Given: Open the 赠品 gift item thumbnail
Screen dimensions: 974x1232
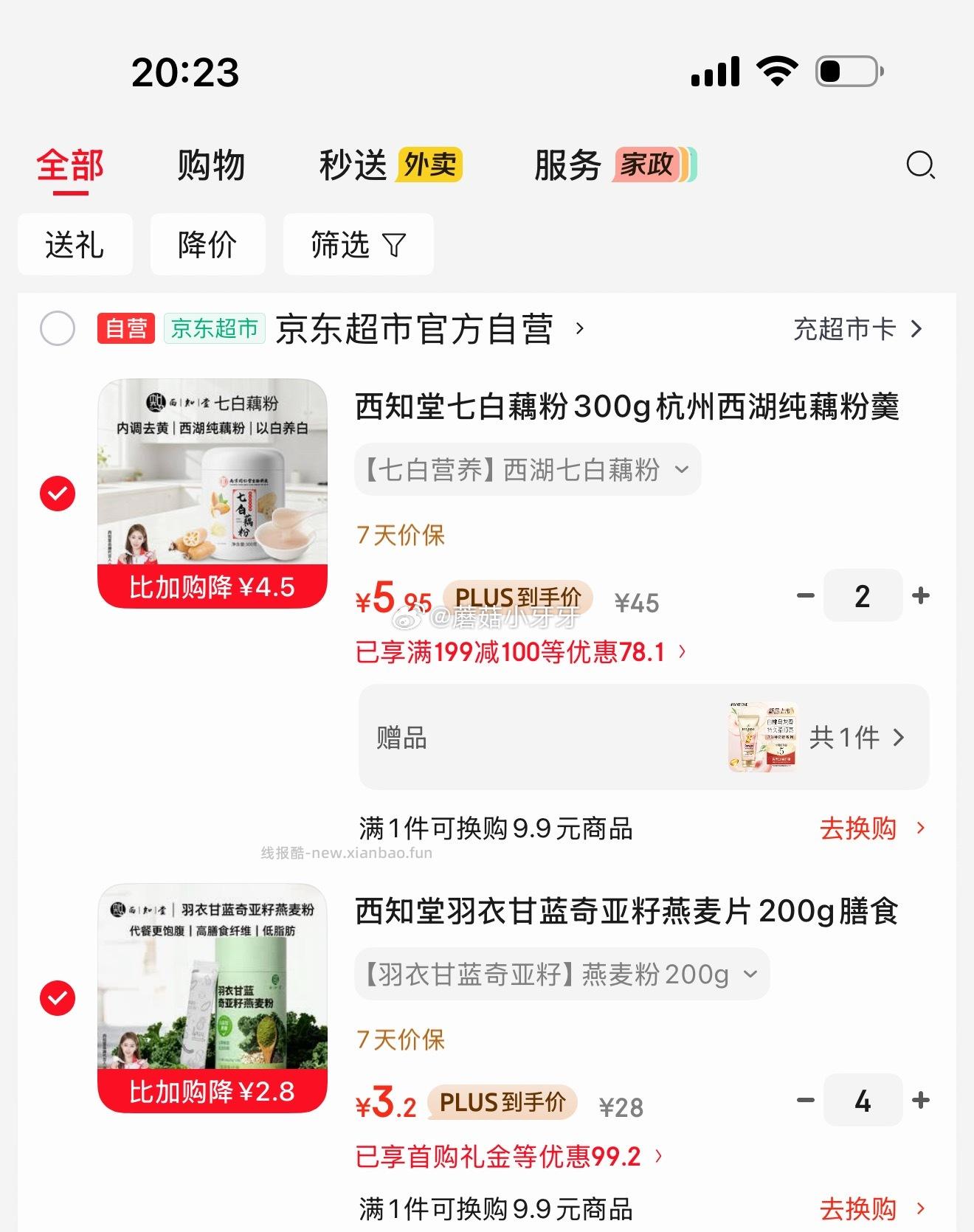Looking at the screenshot, I should (764, 738).
